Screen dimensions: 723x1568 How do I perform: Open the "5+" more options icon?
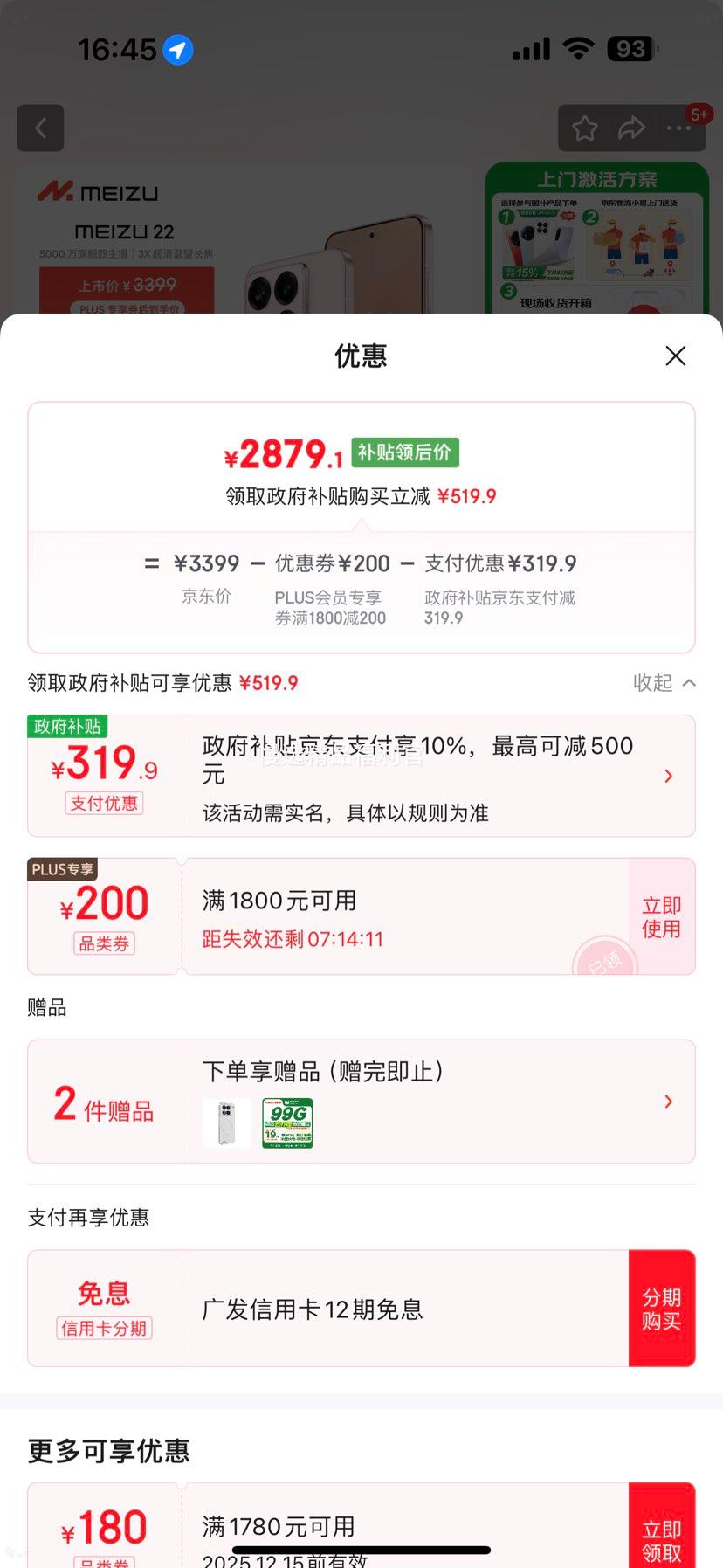point(678,128)
